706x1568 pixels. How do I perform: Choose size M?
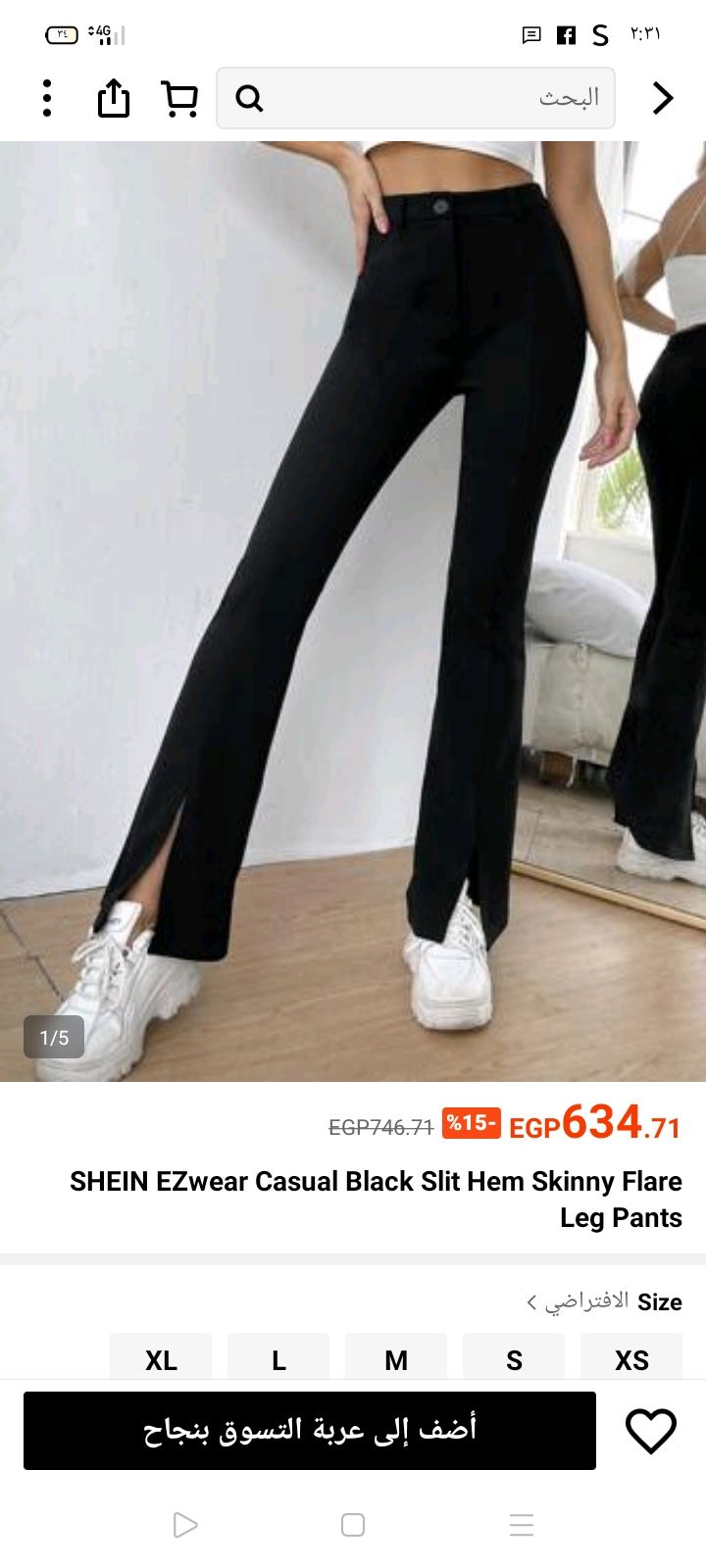click(x=396, y=1357)
